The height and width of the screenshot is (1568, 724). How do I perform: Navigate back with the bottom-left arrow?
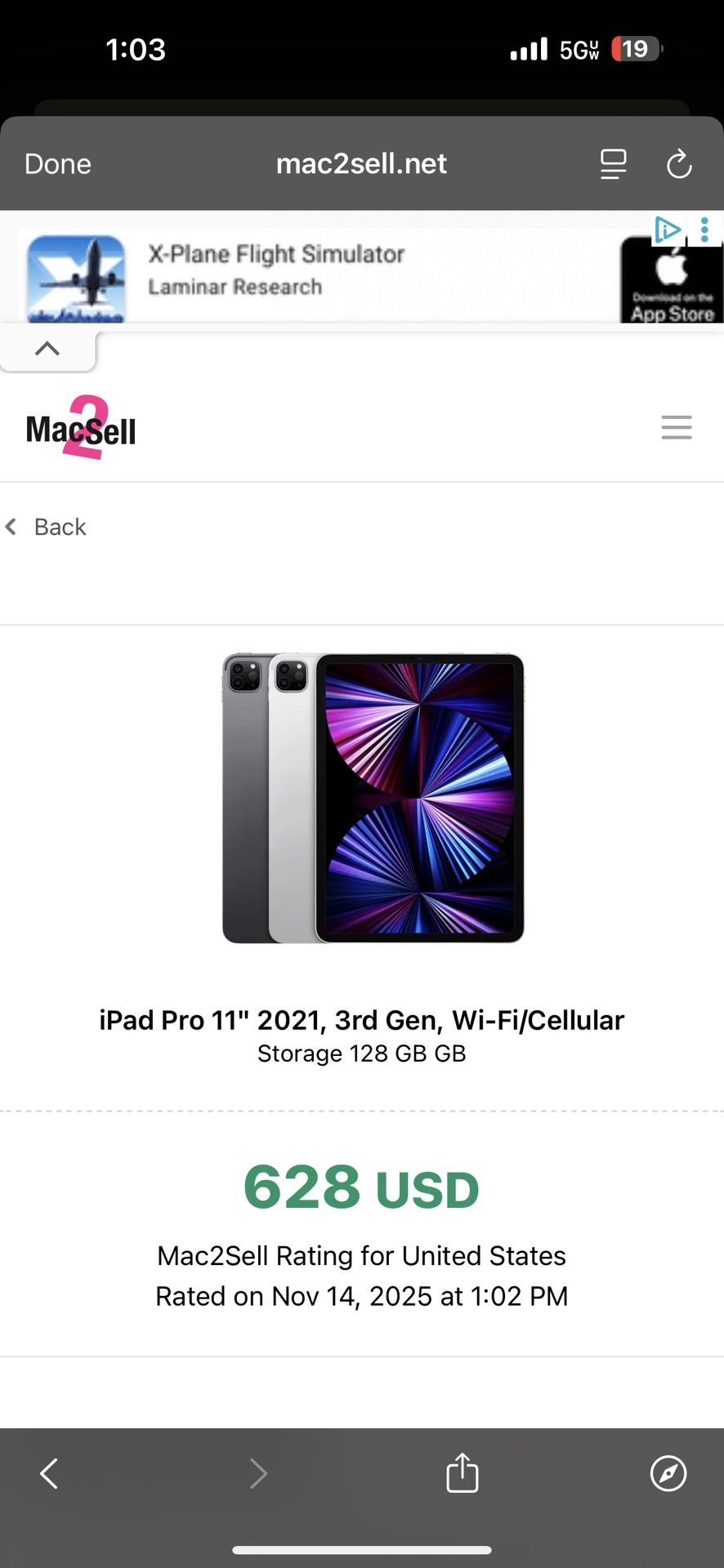point(49,1473)
